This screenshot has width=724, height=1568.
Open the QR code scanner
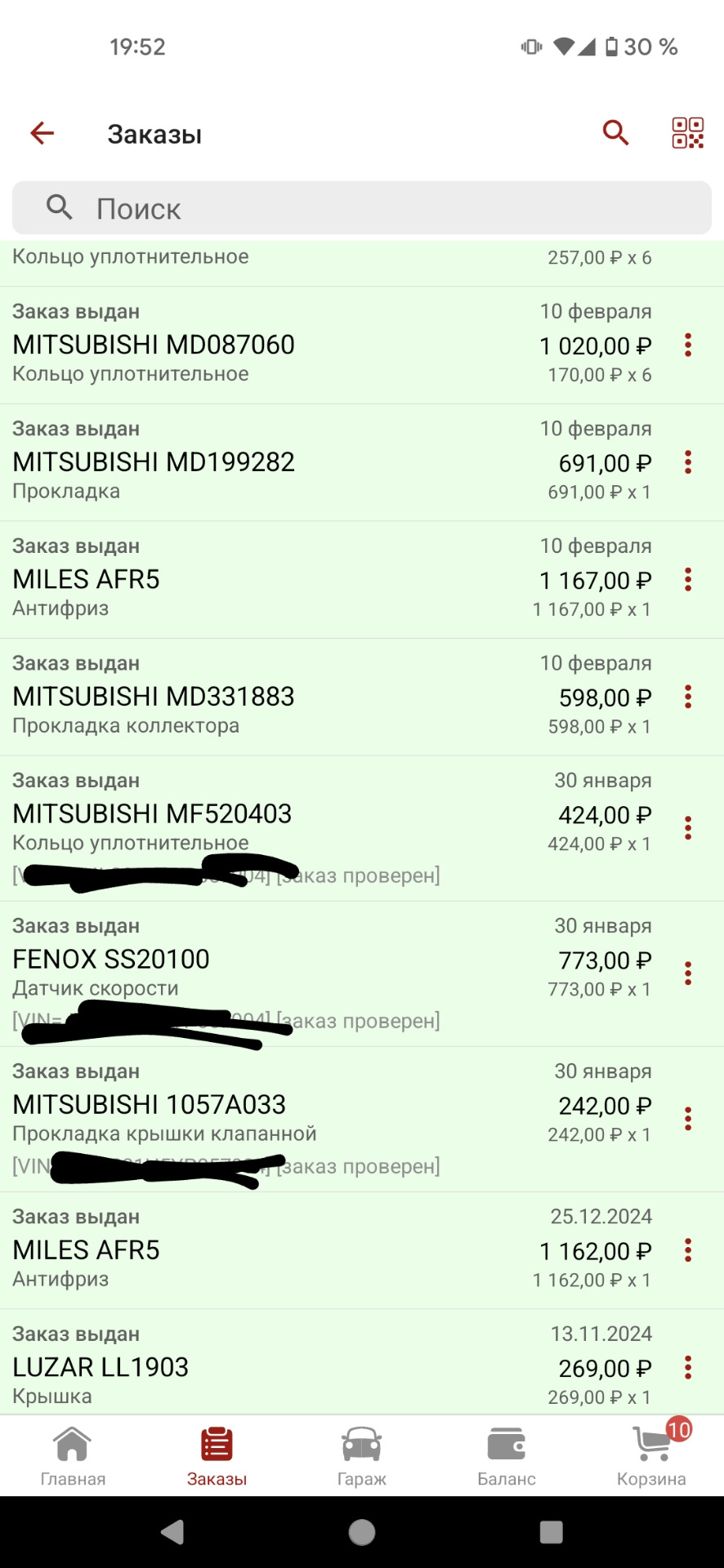point(687,132)
